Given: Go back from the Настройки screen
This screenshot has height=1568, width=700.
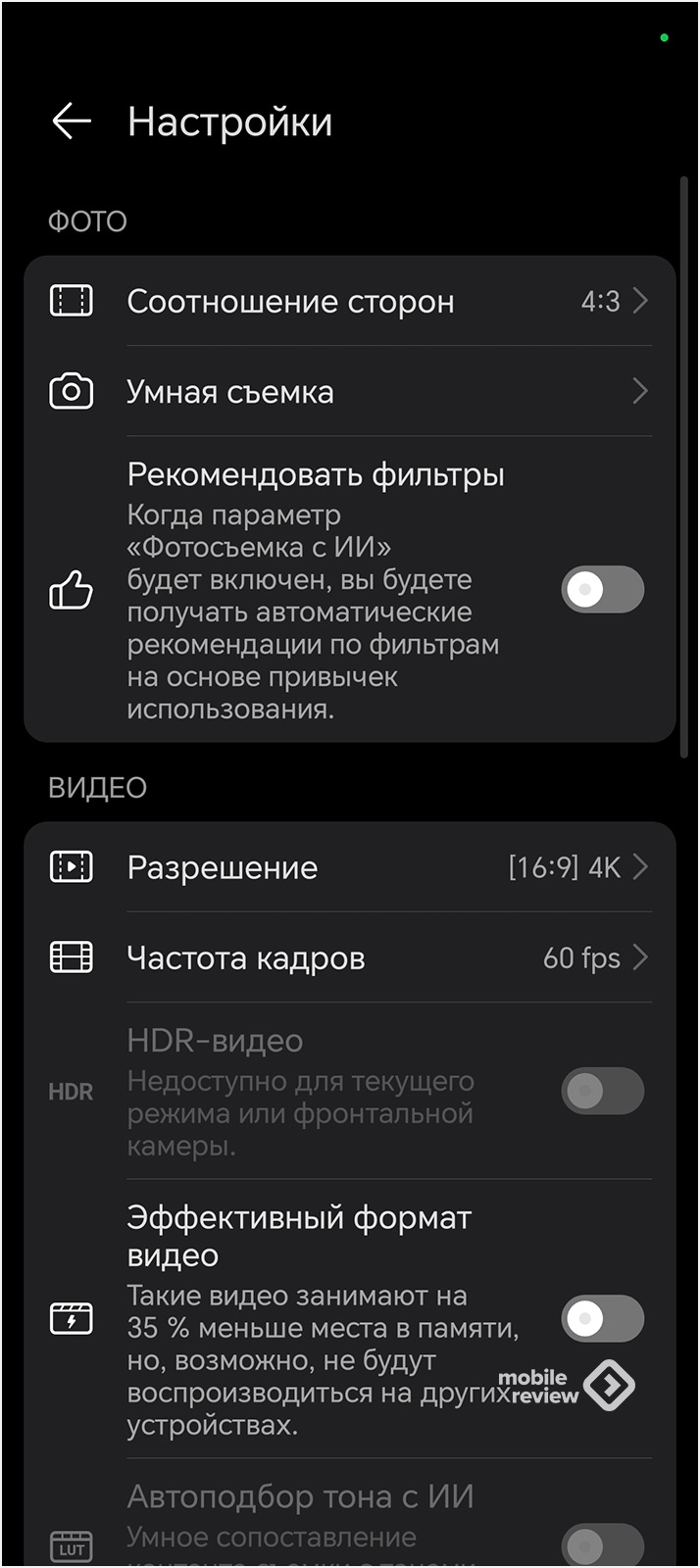Looking at the screenshot, I should coord(72,122).
